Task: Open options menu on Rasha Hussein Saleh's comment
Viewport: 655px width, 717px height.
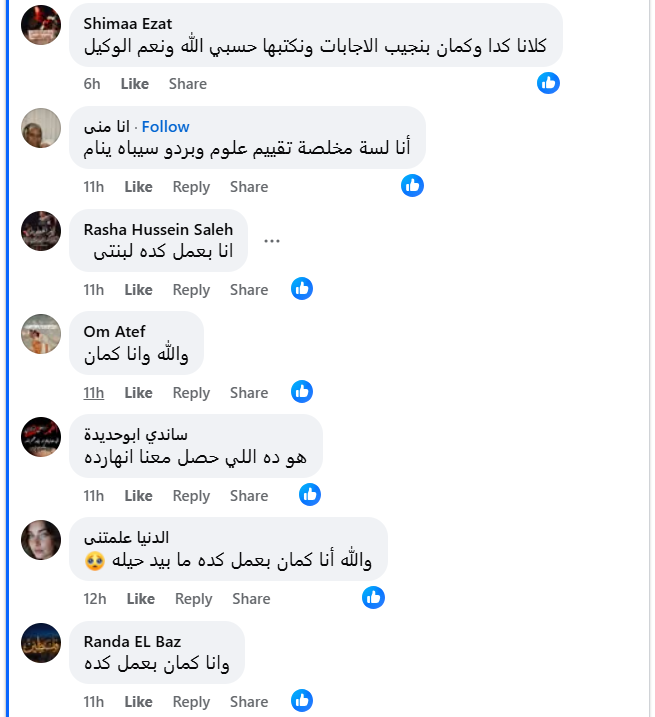Action: coord(272,241)
